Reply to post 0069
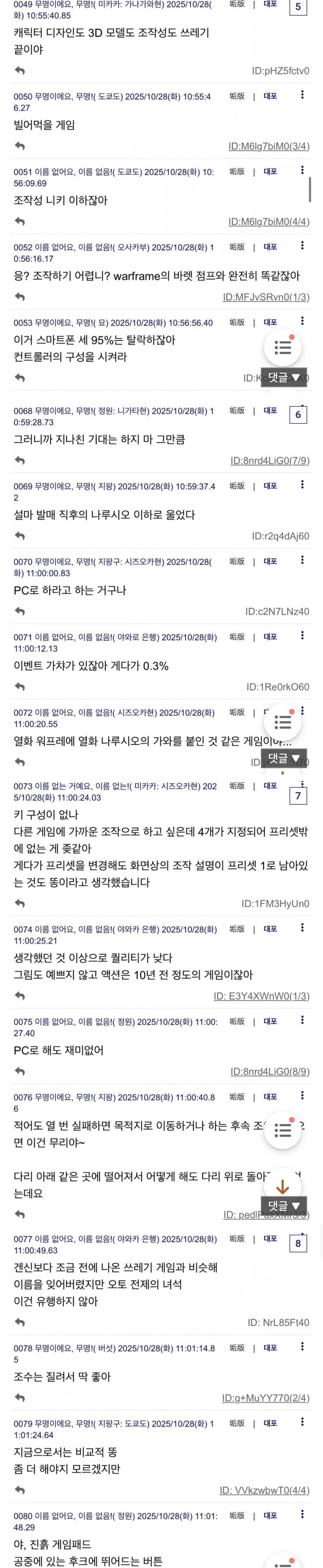Image resolution: width=323 pixels, height=1568 pixels. click(19, 536)
